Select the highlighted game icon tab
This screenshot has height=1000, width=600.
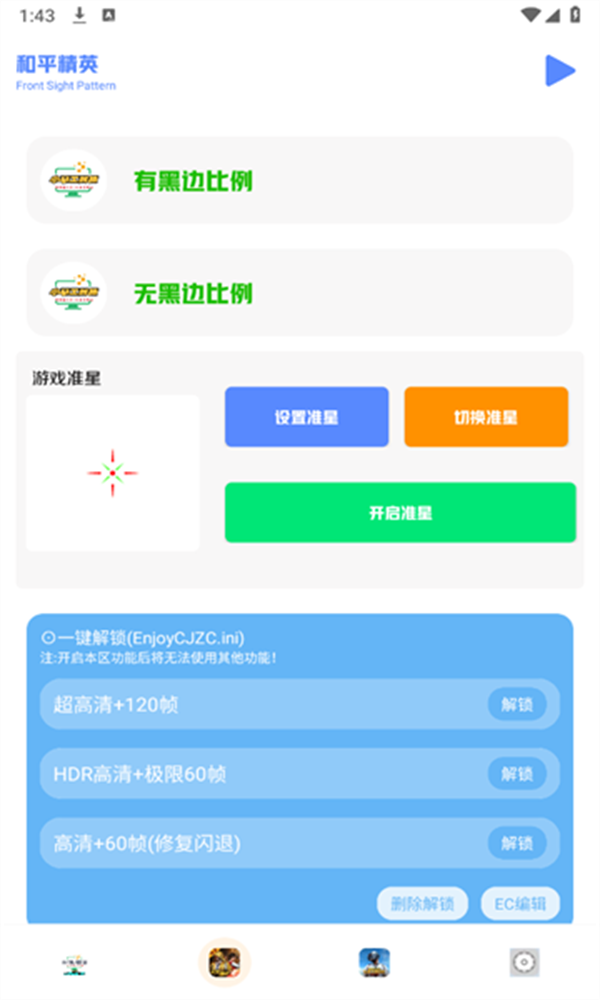click(x=224, y=963)
